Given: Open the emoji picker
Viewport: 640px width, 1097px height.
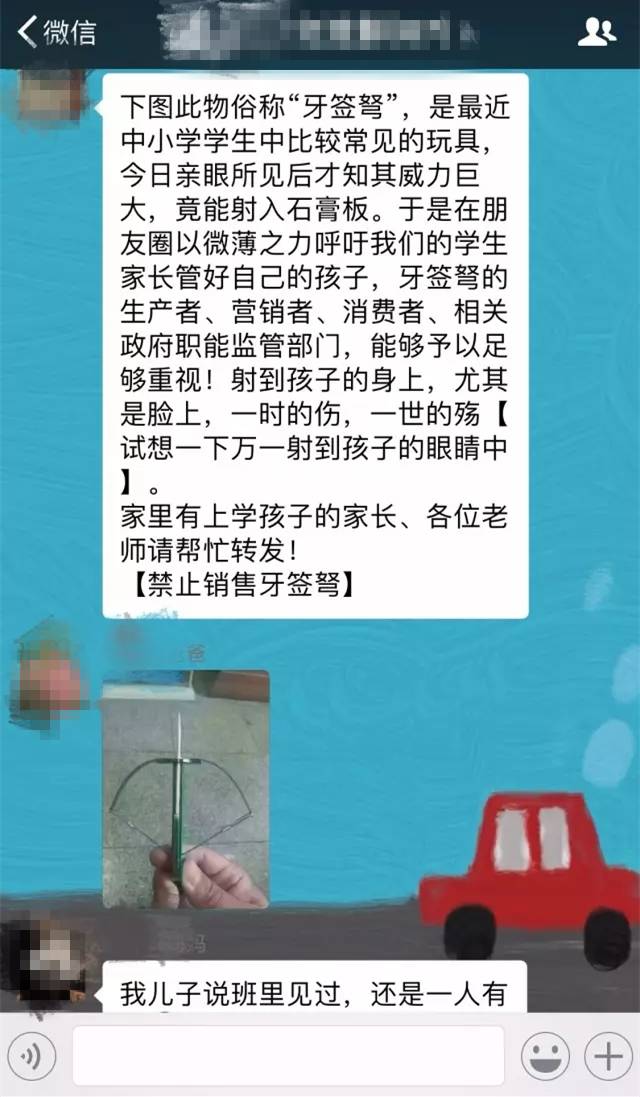Looking at the screenshot, I should click(545, 1056).
